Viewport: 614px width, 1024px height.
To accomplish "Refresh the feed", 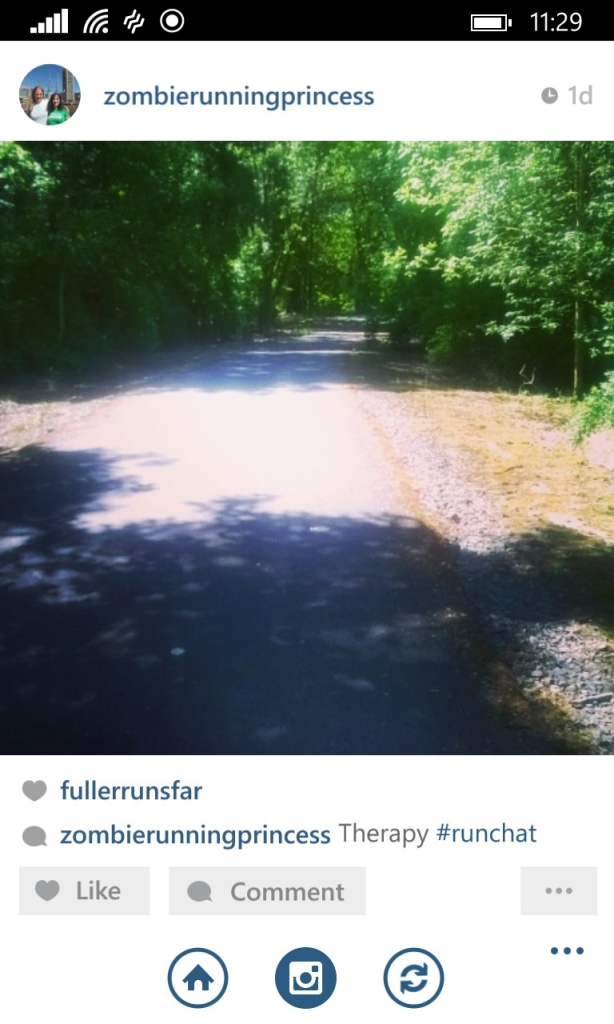I will [413, 978].
